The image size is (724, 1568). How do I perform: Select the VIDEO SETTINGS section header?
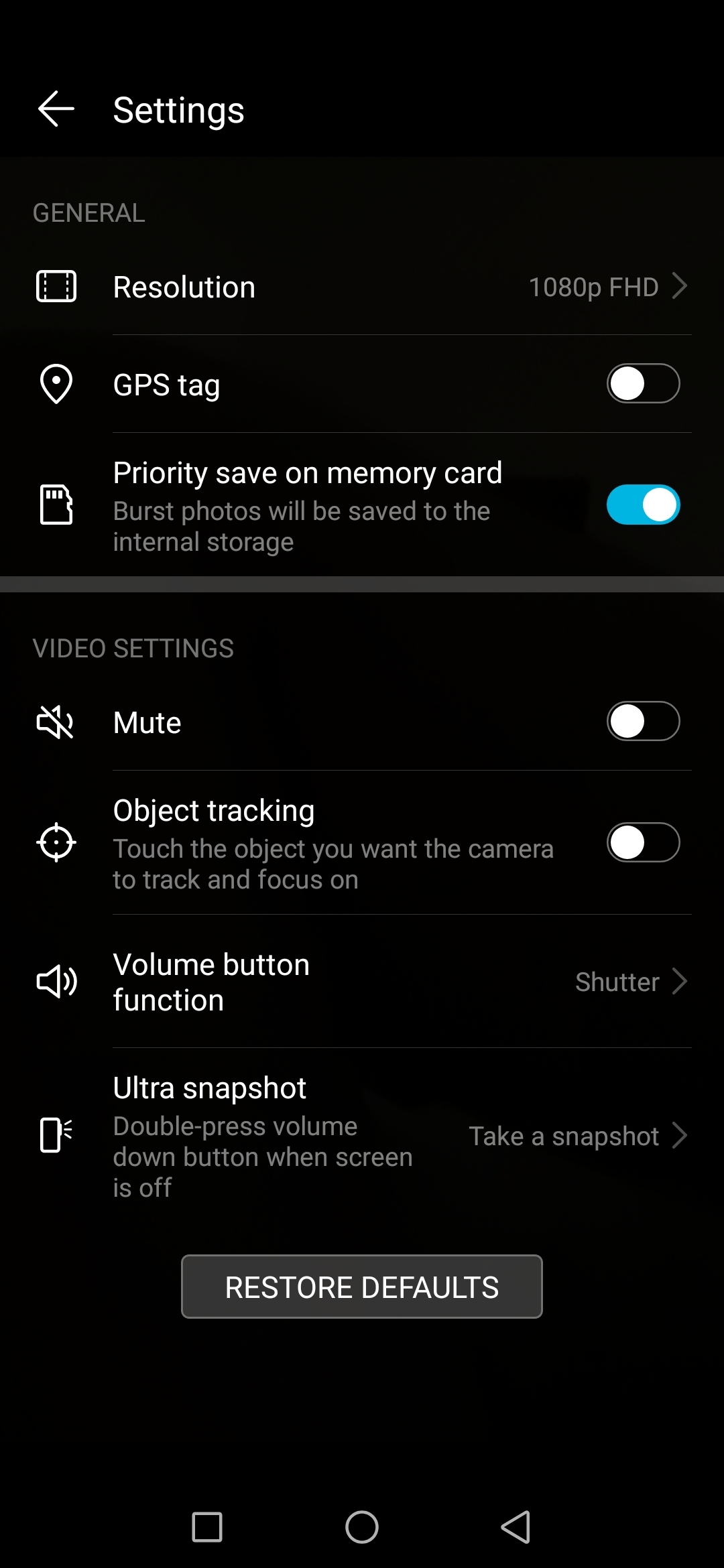click(133, 648)
